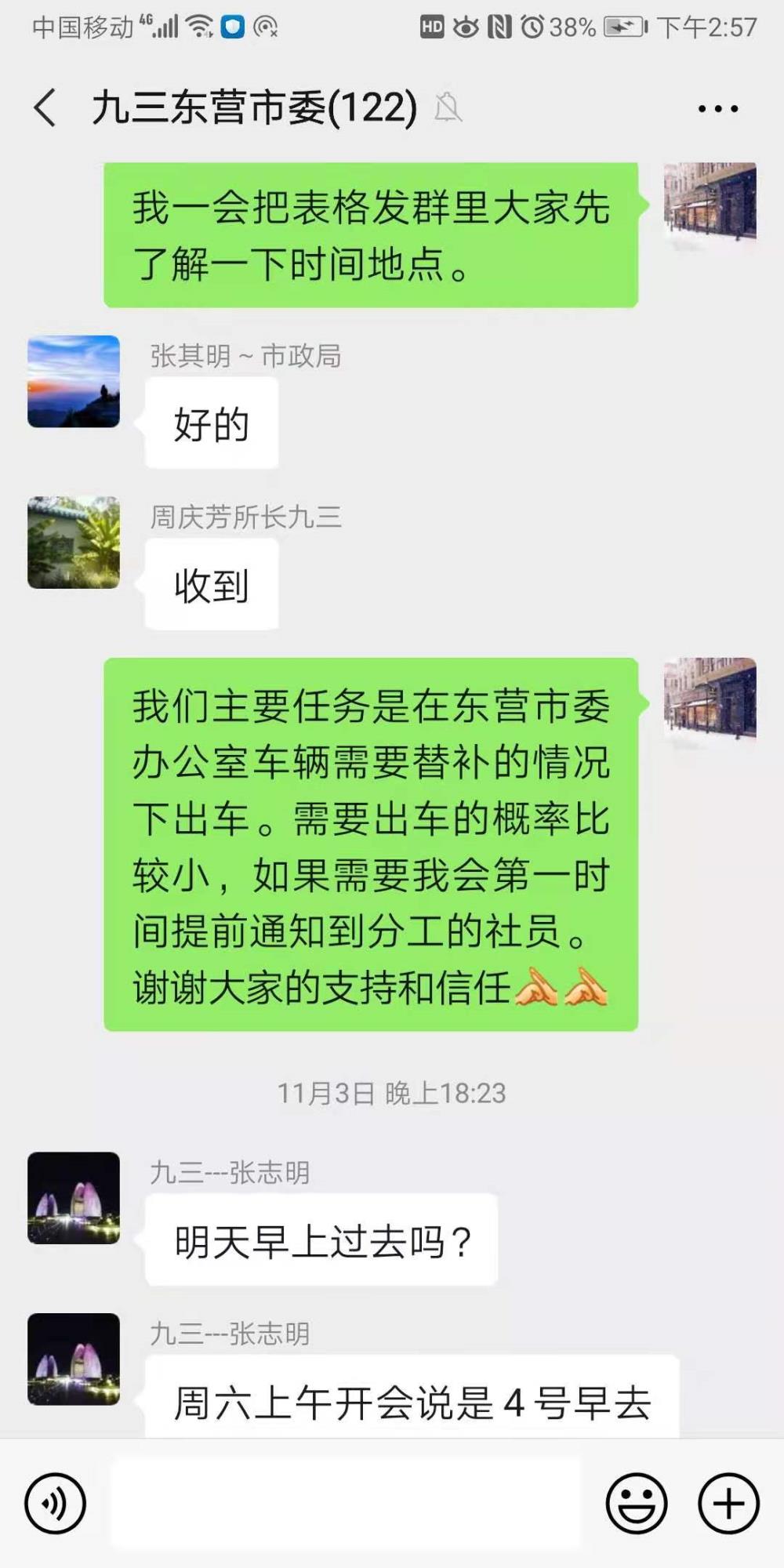
Task: Open the plus attachment menu
Action: [x=729, y=1503]
